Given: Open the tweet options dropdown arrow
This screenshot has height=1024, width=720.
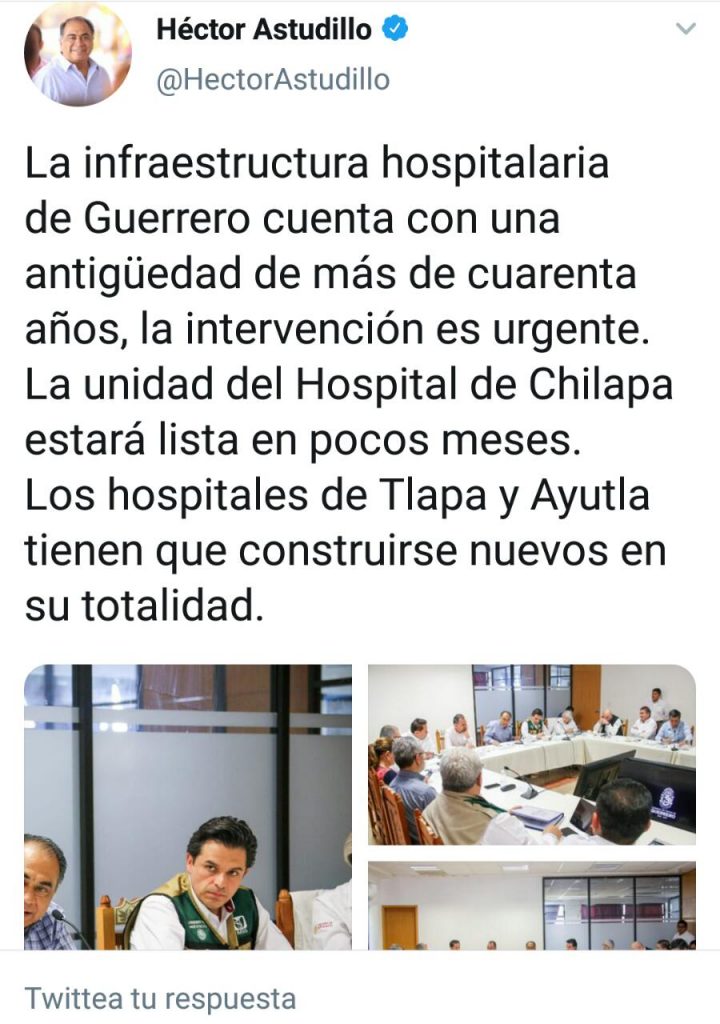Looking at the screenshot, I should coord(685,30).
